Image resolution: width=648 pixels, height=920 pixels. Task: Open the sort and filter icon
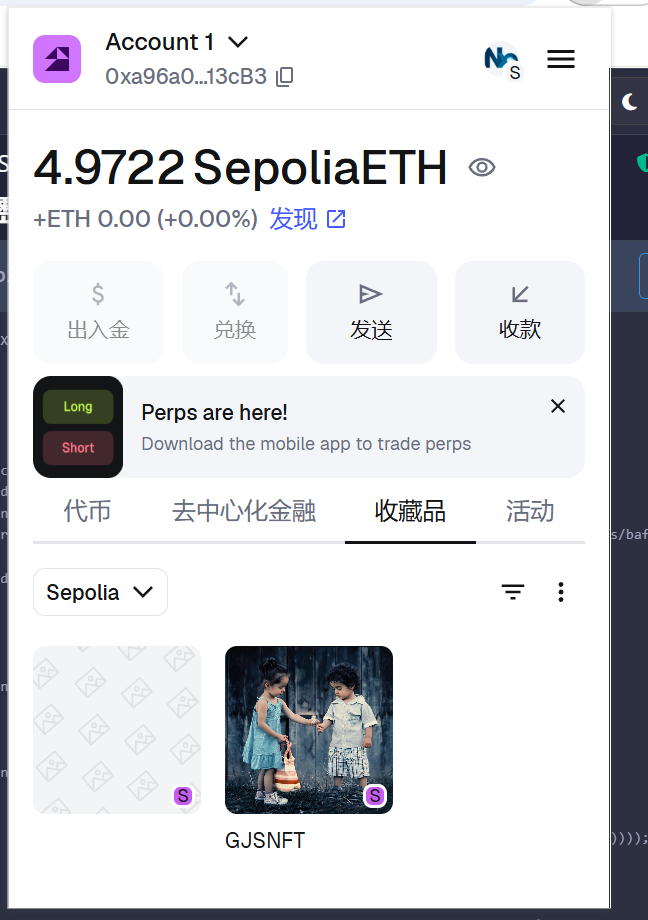pyautogui.click(x=513, y=592)
